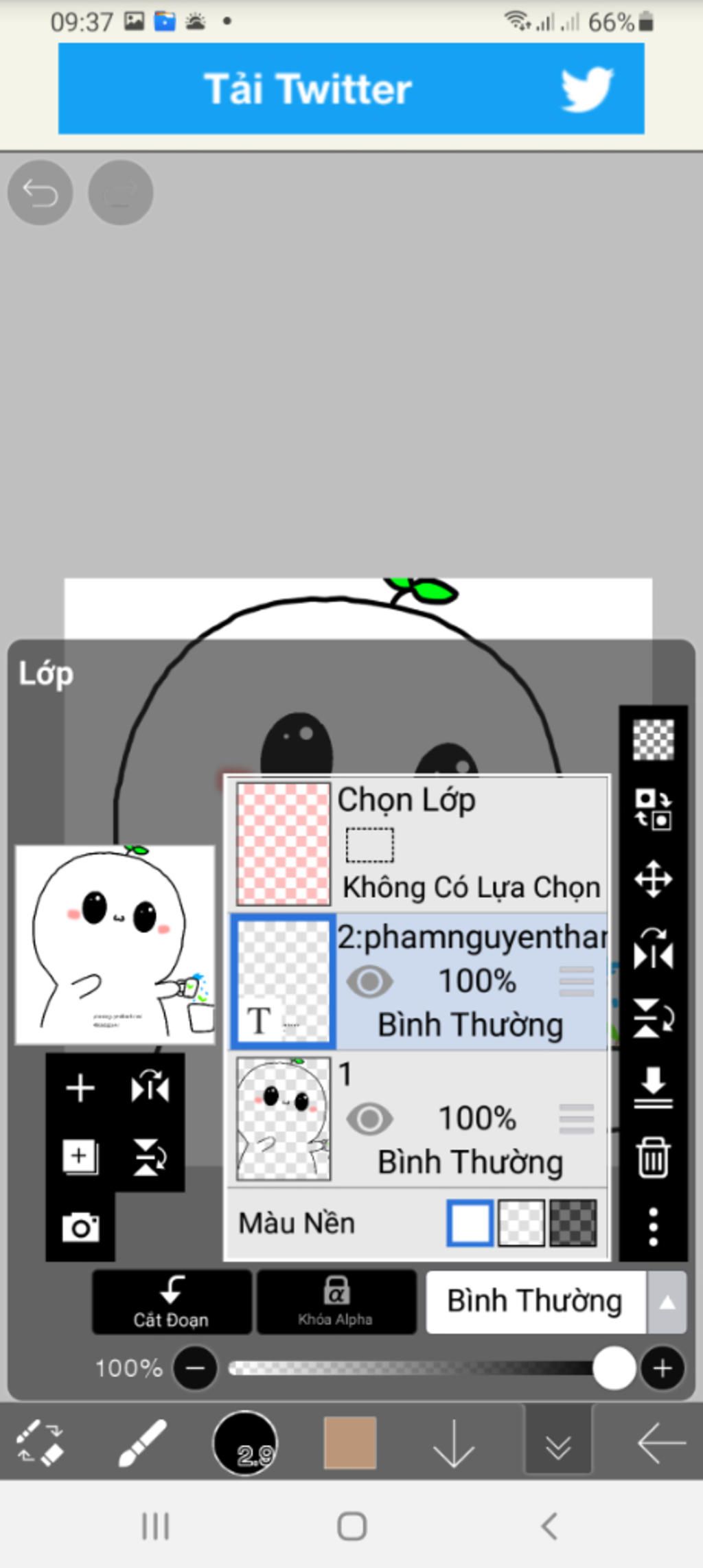Open the brown color swatch picker

coord(350,1443)
